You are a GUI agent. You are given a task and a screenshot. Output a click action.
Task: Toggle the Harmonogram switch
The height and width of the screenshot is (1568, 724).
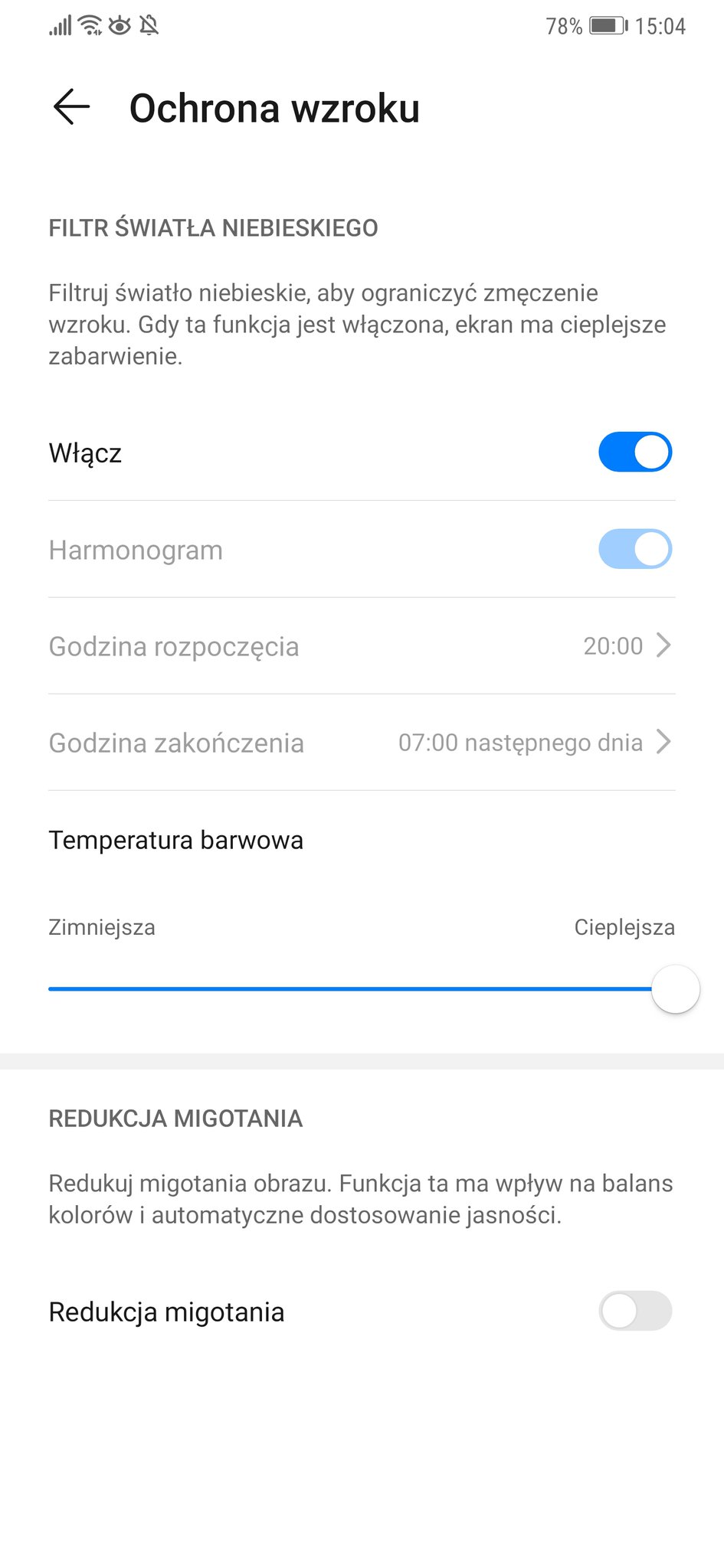pos(634,549)
